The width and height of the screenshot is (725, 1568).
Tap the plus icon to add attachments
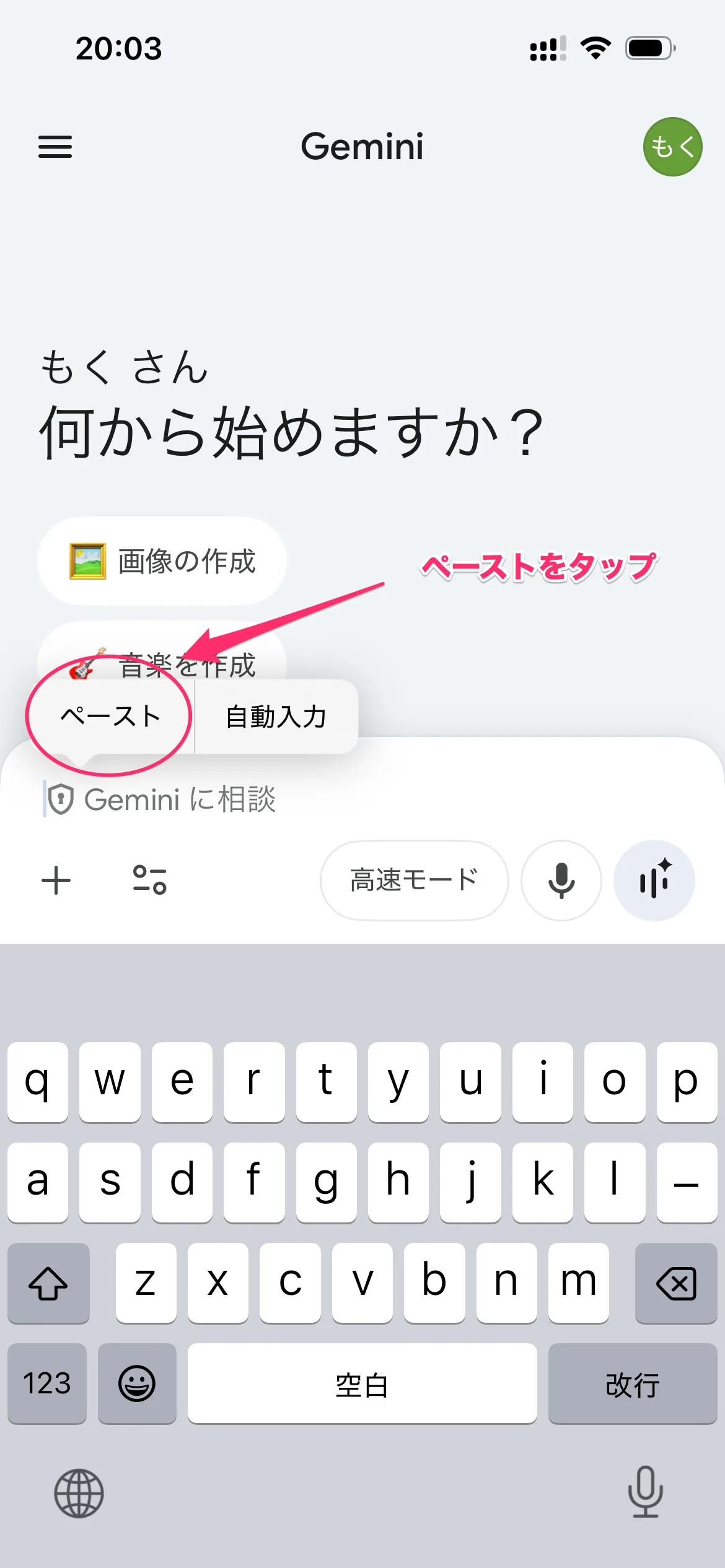pyautogui.click(x=56, y=880)
